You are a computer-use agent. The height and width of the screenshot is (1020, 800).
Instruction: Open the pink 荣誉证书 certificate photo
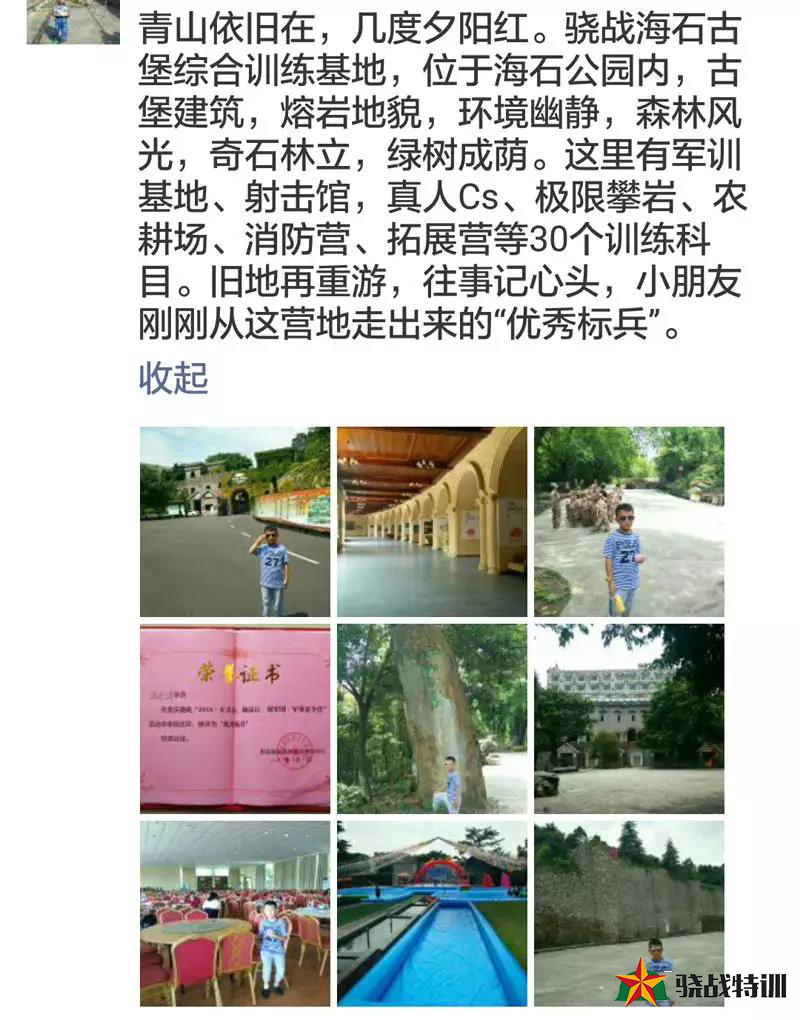(x=235, y=718)
